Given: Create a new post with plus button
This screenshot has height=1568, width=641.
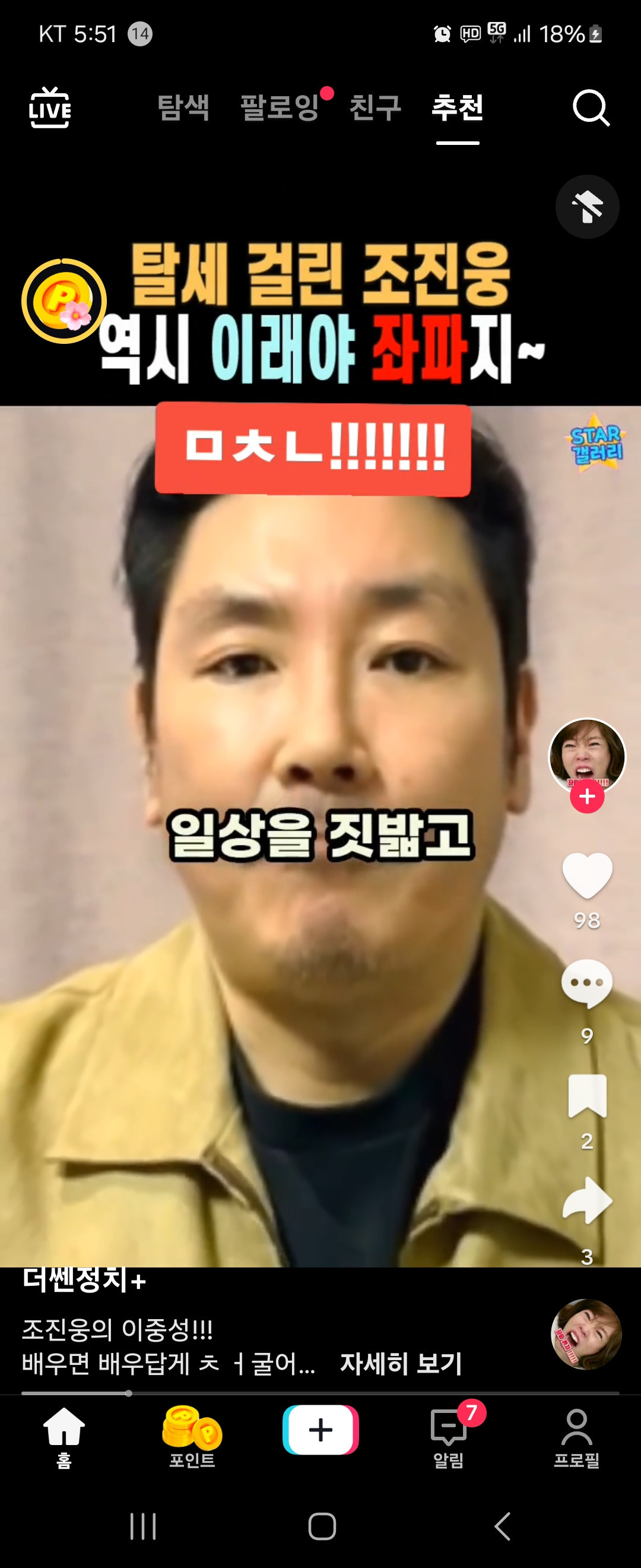Looking at the screenshot, I should [320, 1429].
